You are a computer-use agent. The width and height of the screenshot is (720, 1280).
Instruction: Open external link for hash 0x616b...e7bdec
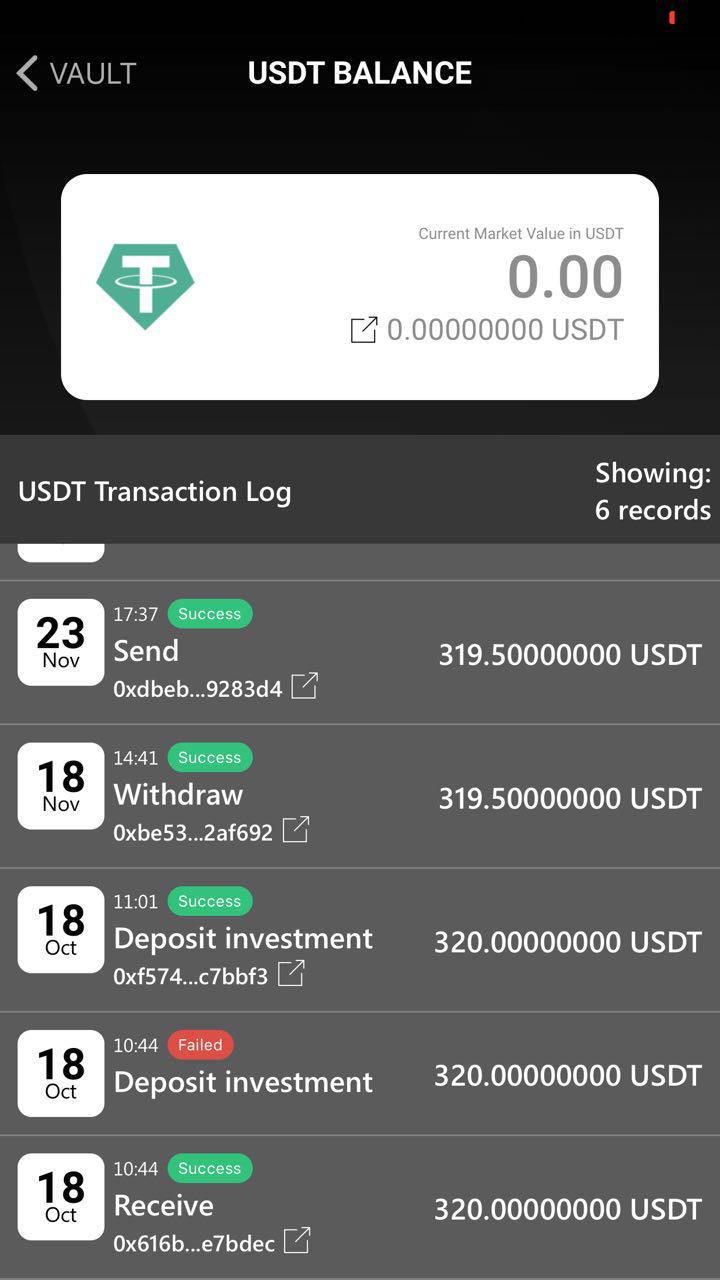[297, 1241]
